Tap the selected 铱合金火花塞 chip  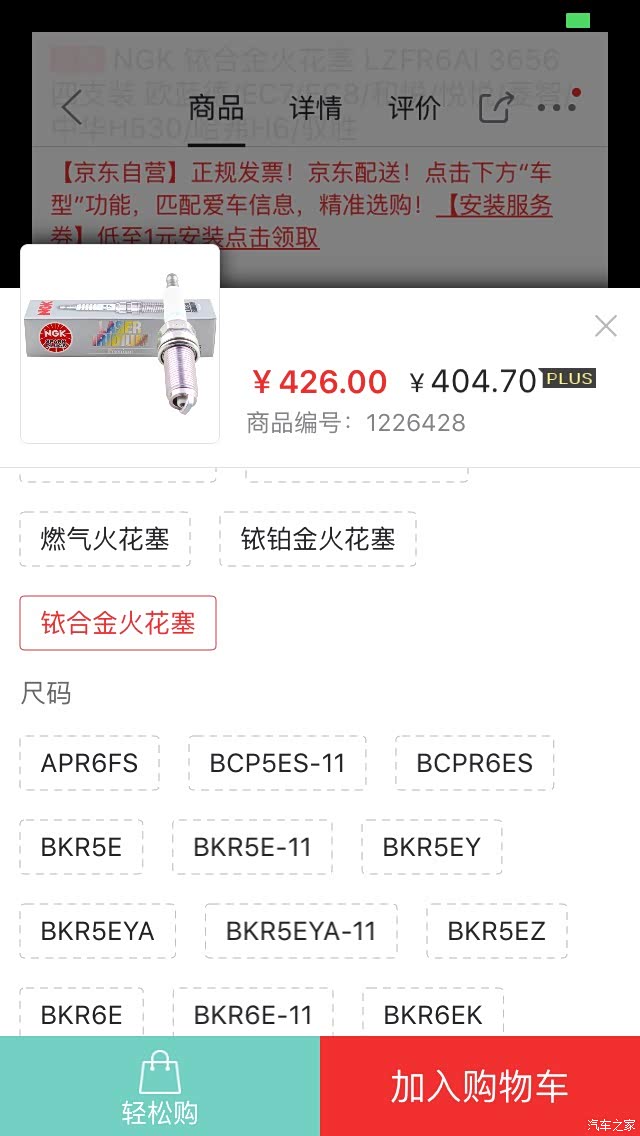[x=118, y=624]
